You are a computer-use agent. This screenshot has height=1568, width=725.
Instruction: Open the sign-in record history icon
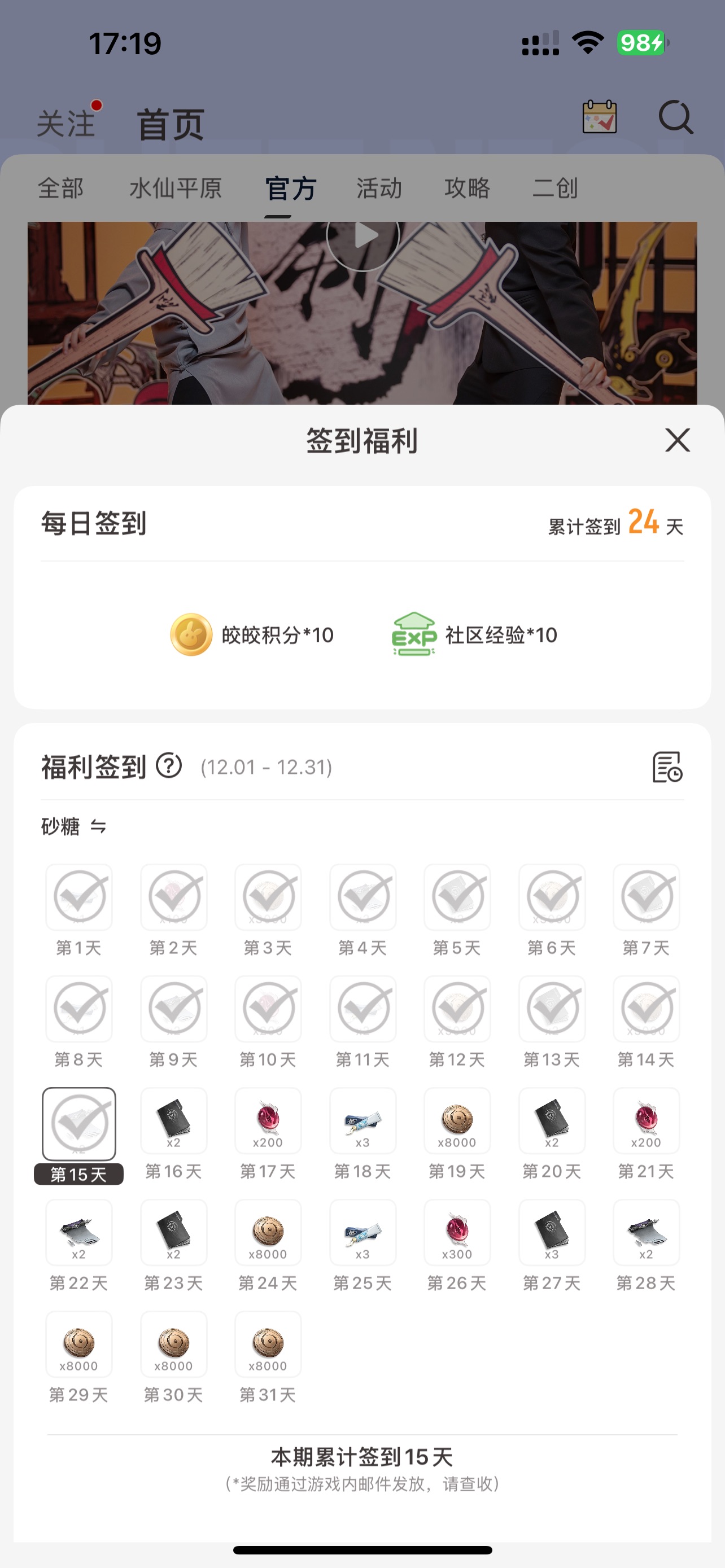(x=667, y=767)
